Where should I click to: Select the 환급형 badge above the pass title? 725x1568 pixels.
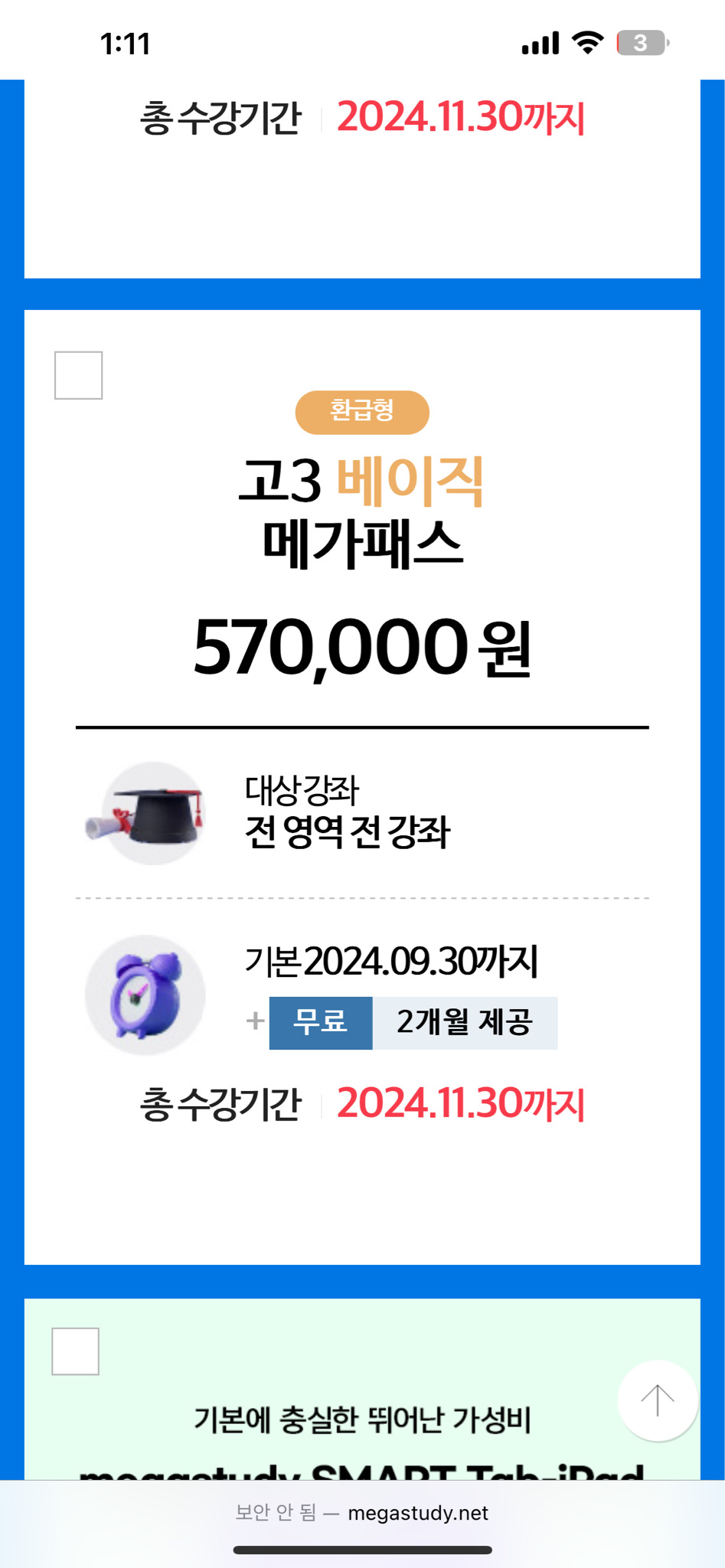click(362, 411)
